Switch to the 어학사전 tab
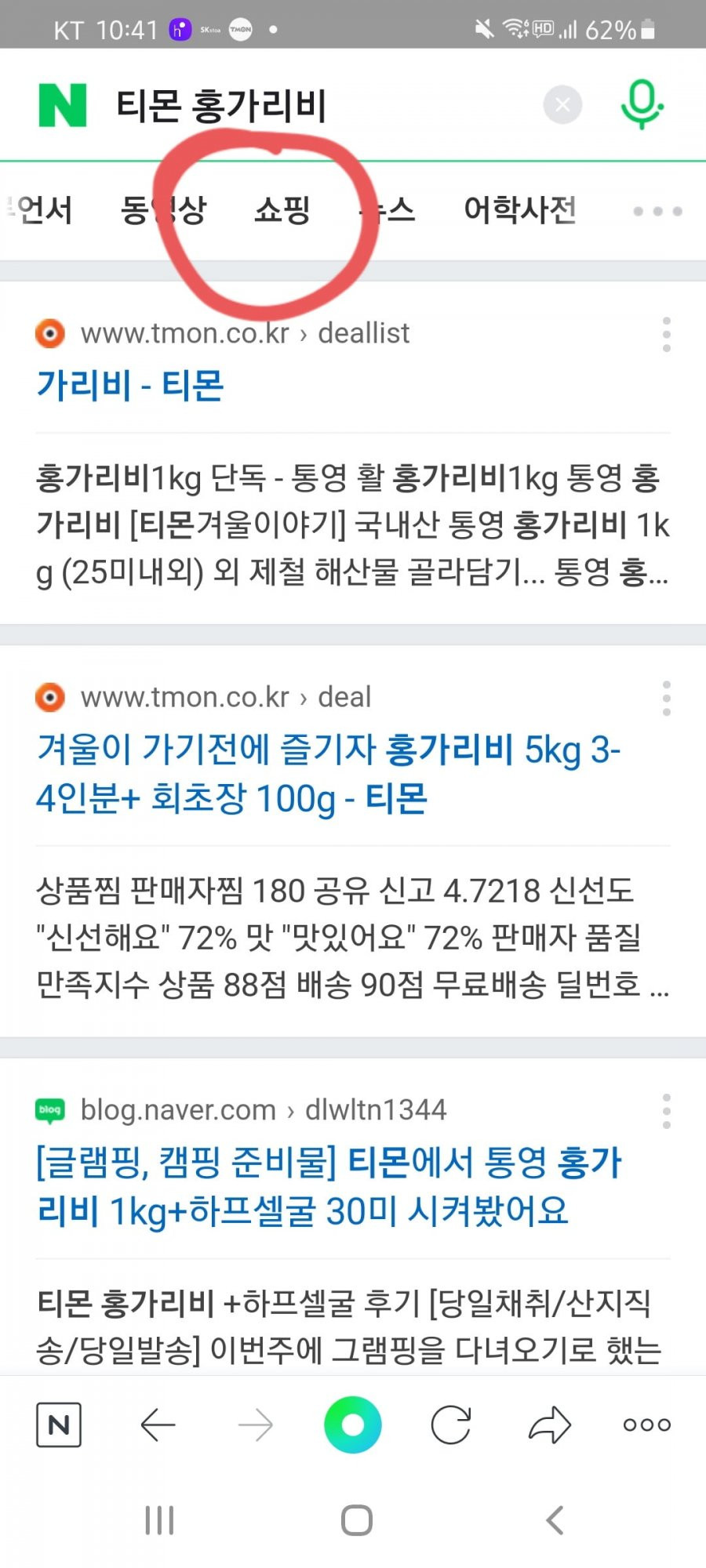The height and width of the screenshot is (1568, 706). click(520, 210)
